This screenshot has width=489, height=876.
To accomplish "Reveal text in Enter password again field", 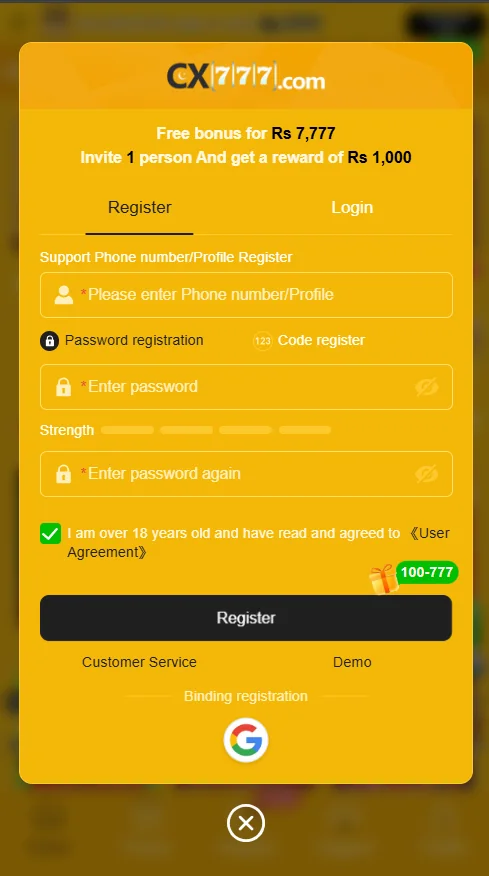I will (x=426, y=474).
